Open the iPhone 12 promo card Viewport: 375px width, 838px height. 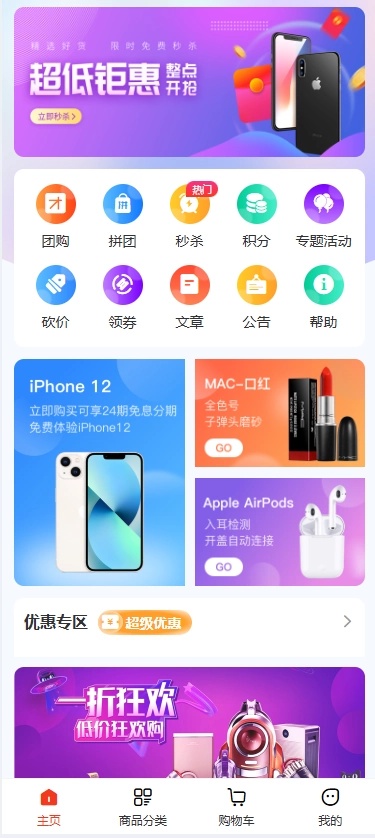tap(99, 472)
